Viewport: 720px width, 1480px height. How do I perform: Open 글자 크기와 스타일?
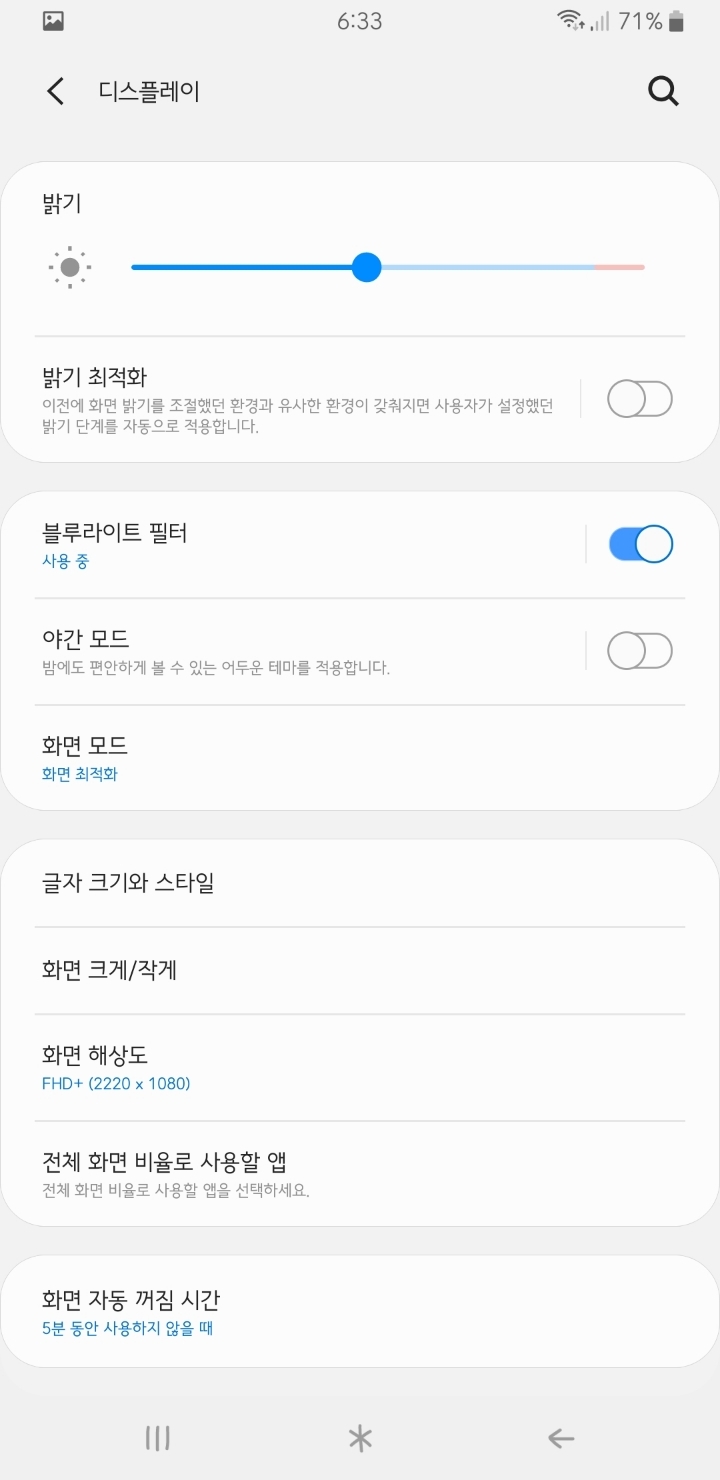click(x=360, y=883)
